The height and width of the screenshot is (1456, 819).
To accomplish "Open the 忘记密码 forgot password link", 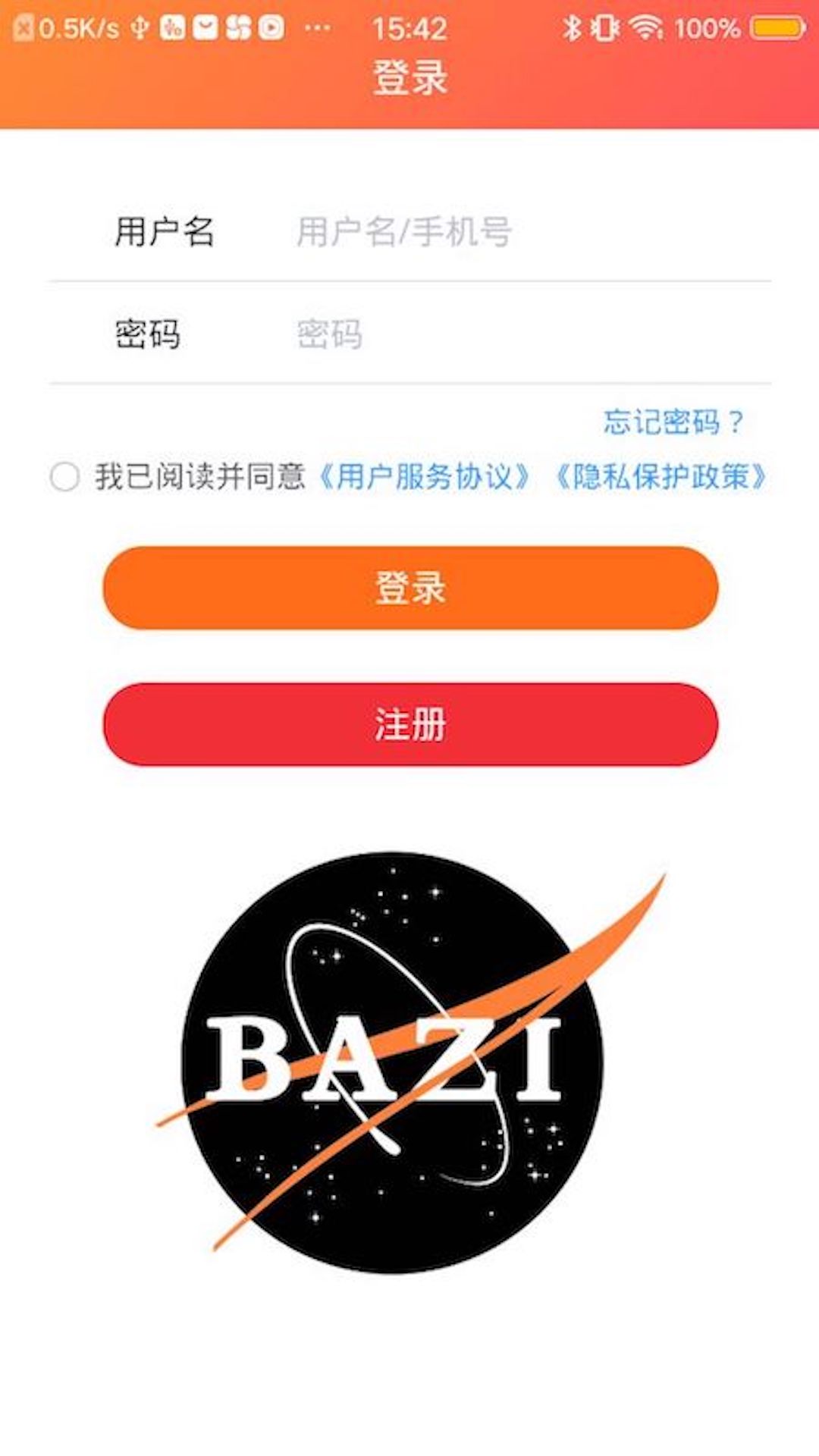I will click(673, 422).
